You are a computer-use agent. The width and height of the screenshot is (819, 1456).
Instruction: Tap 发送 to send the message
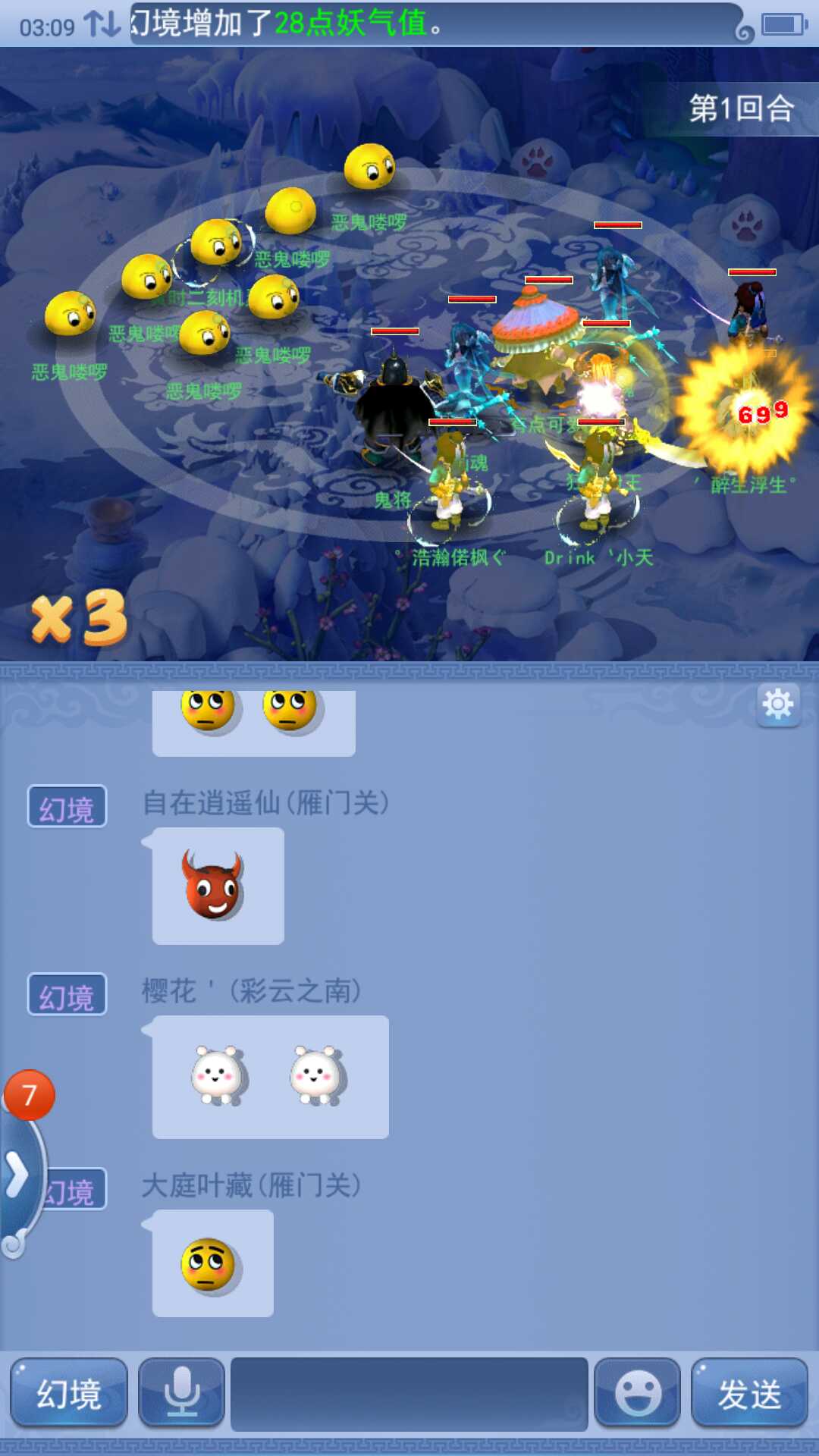click(x=749, y=1394)
